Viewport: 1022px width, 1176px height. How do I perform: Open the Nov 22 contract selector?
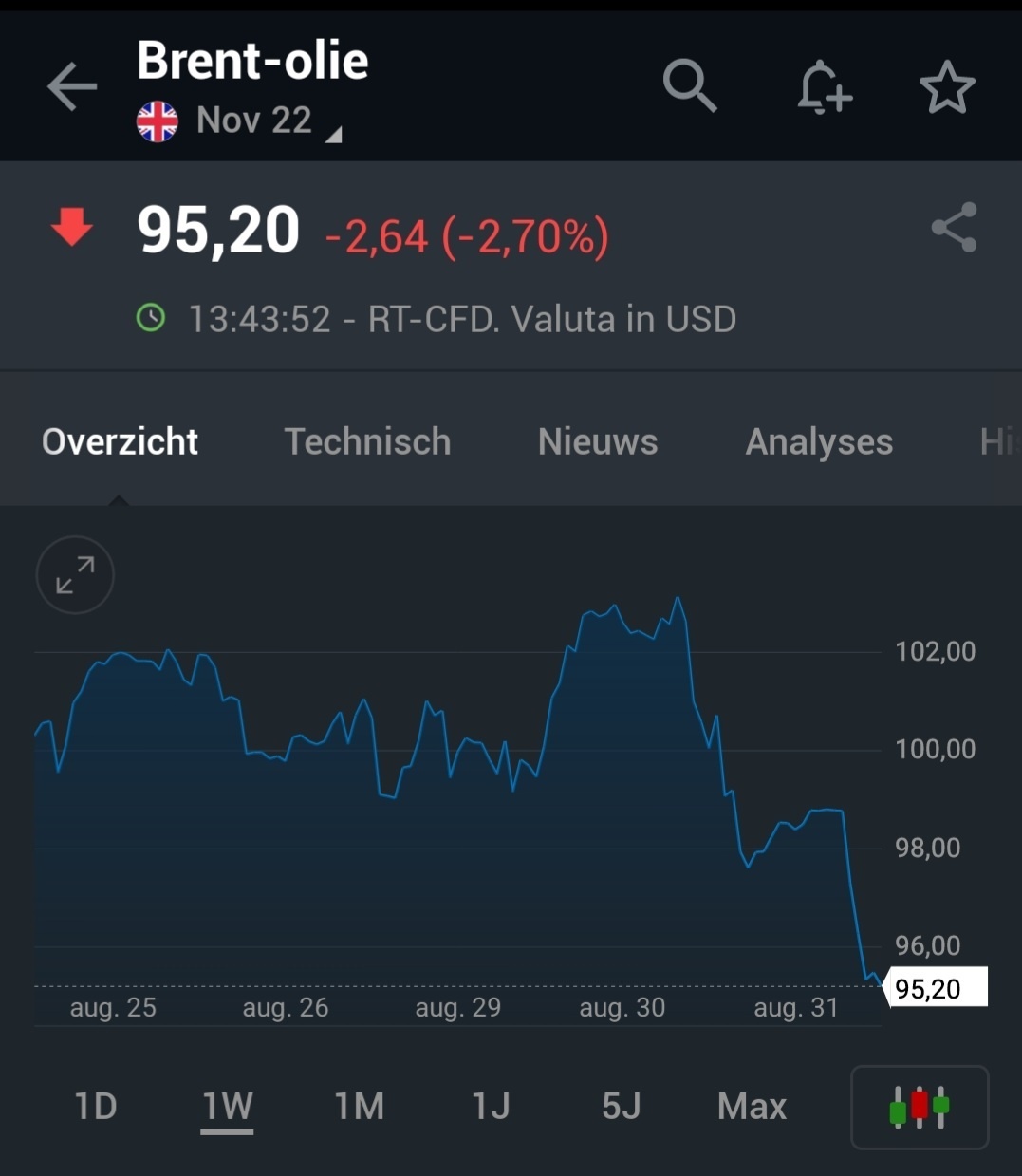pyautogui.click(x=252, y=120)
